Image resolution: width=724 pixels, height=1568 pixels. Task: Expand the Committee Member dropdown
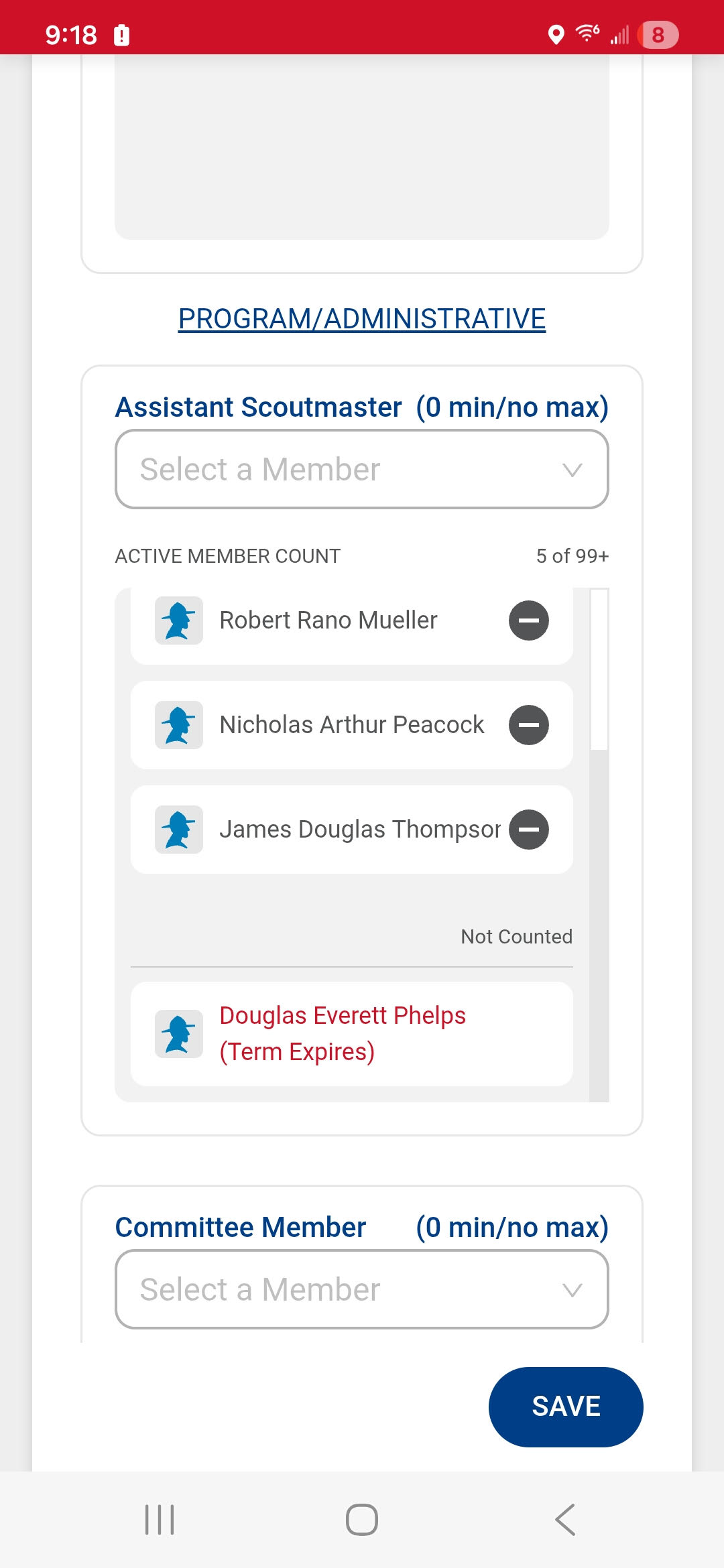(361, 1290)
